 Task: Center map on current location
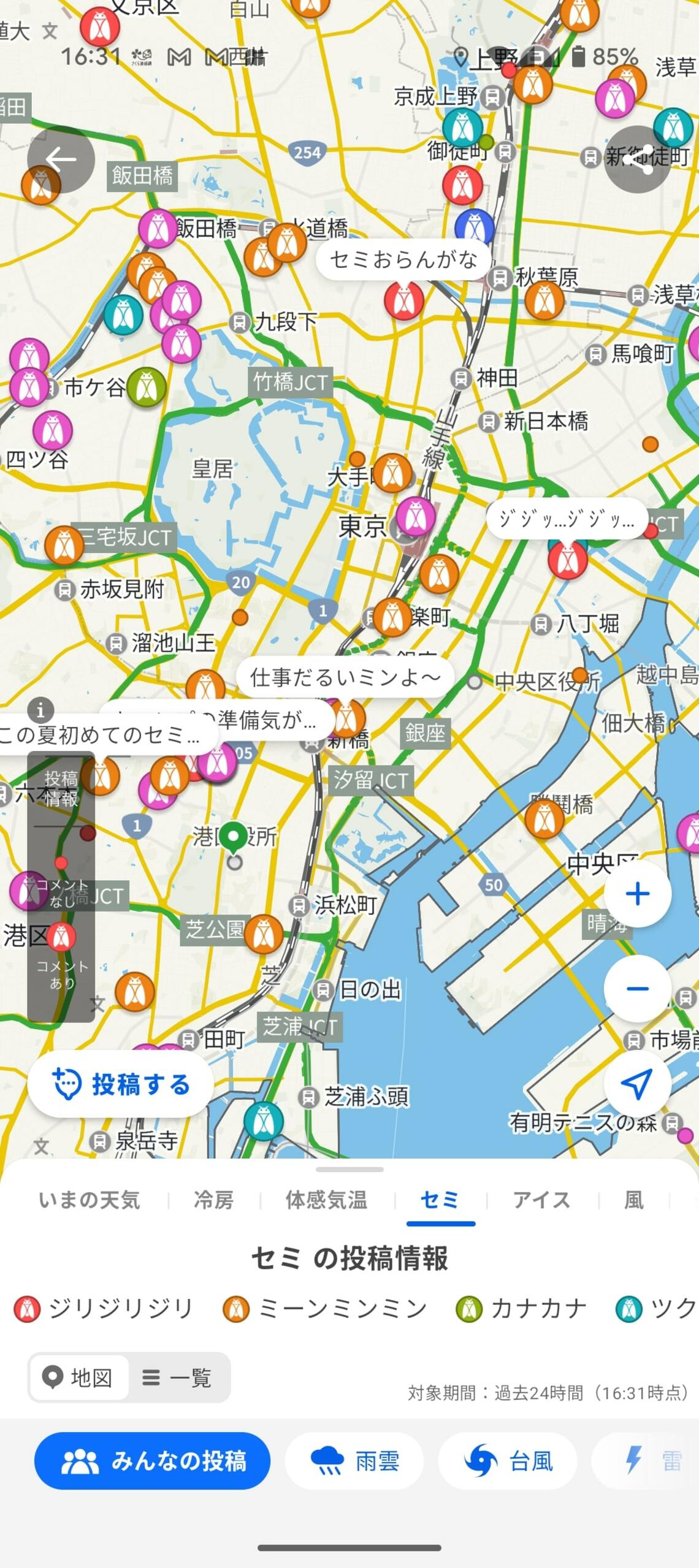tap(637, 1084)
